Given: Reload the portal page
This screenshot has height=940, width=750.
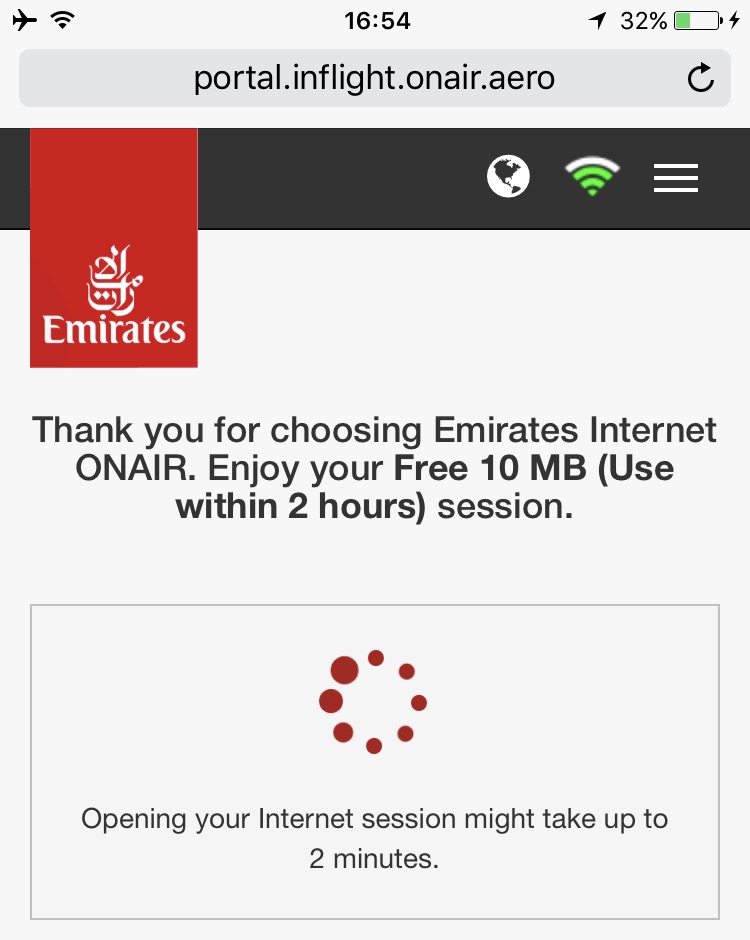Looking at the screenshot, I should (x=701, y=77).
